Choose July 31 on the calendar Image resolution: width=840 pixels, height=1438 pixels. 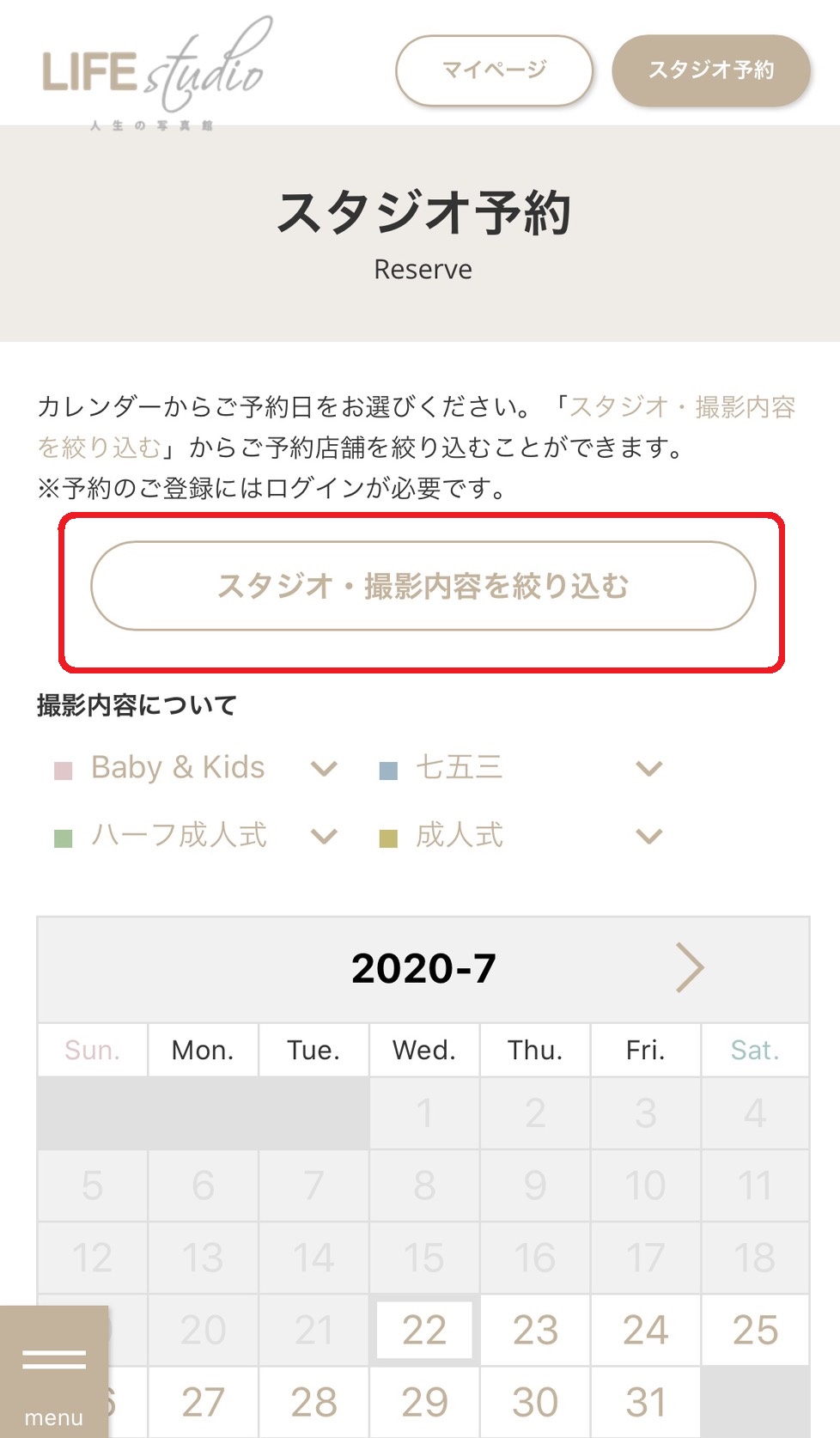[646, 1402]
